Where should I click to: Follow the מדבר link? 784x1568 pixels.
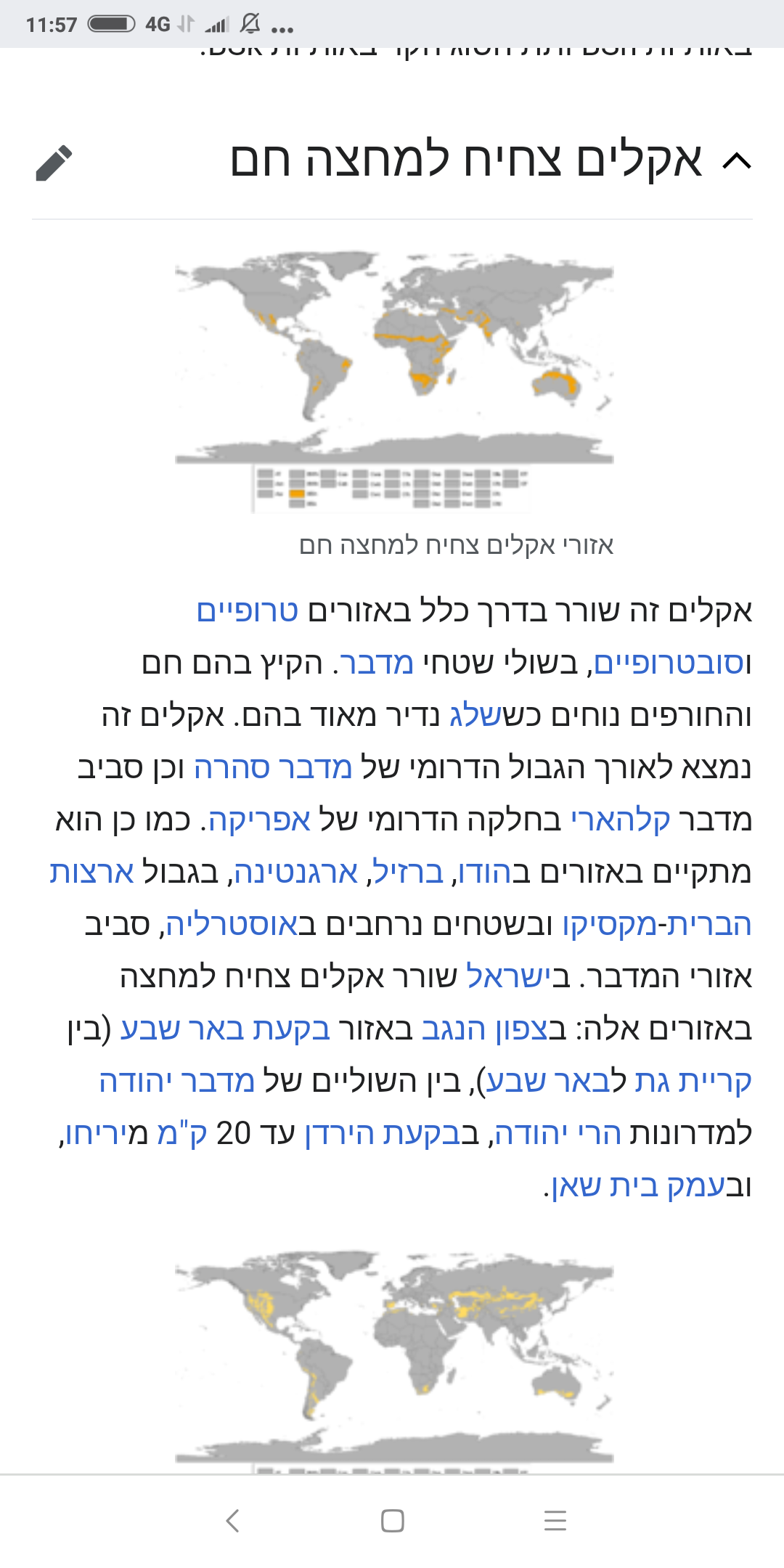(x=377, y=663)
